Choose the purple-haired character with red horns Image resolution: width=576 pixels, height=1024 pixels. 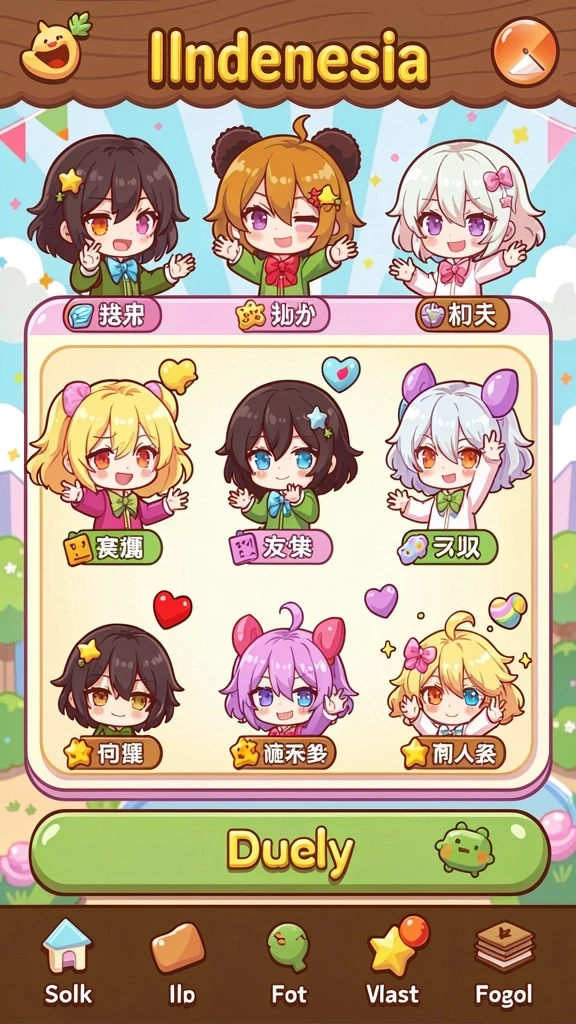285,686
